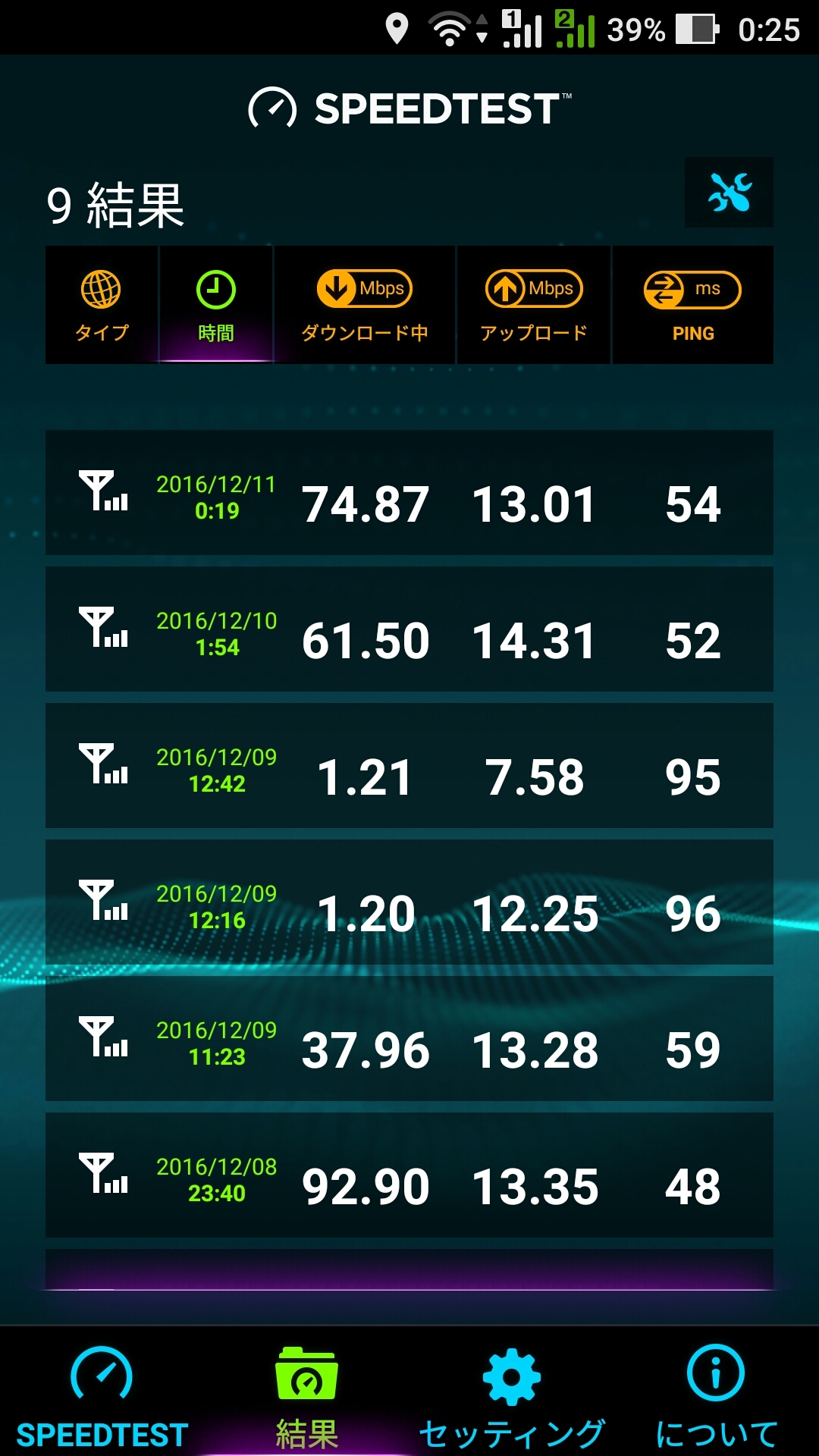Open the tools wrench icon
This screenshot has width=819, height=1456.
coord(729,193)
